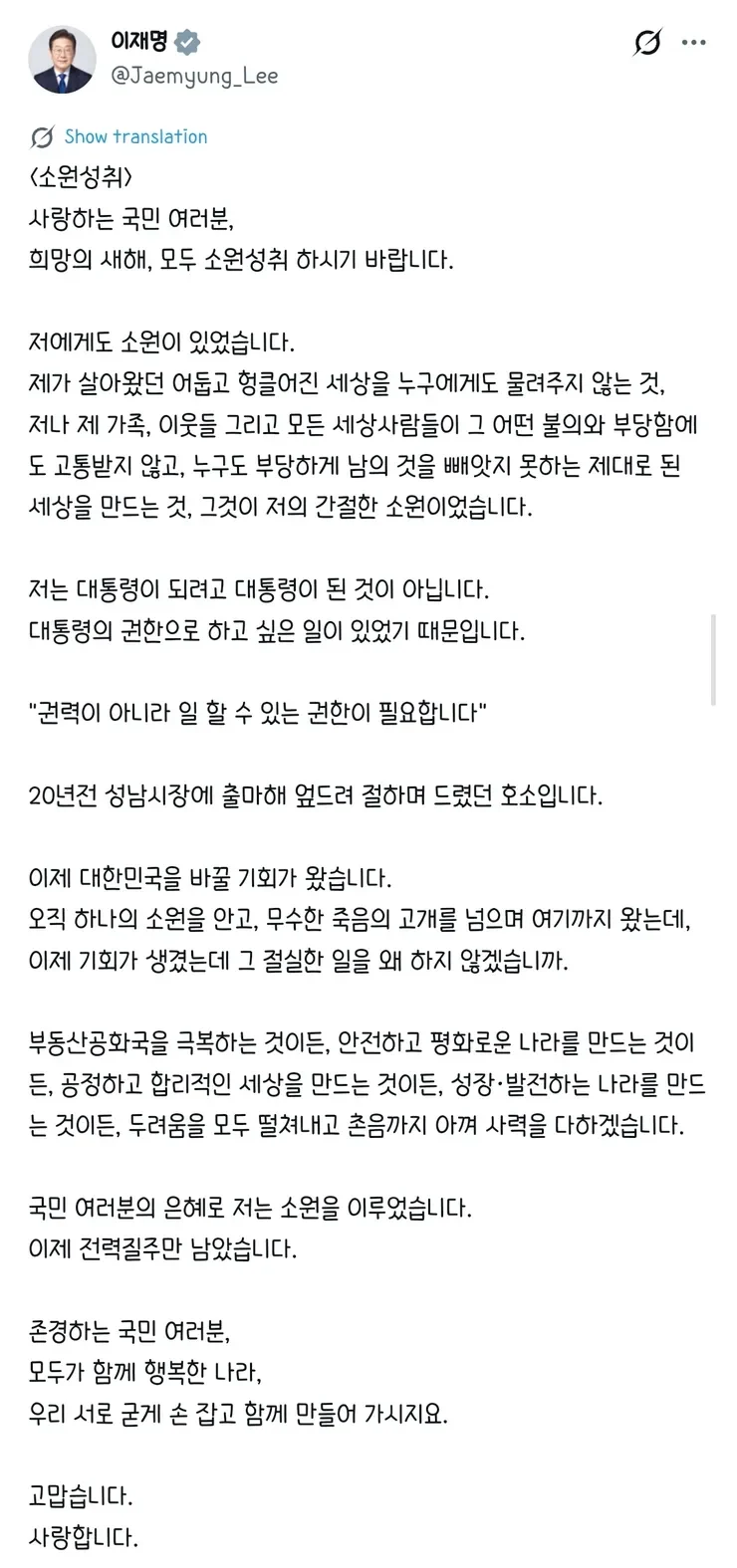Open 이재명's profile picture
This screenshot has height=1568, width=737.
62,60
